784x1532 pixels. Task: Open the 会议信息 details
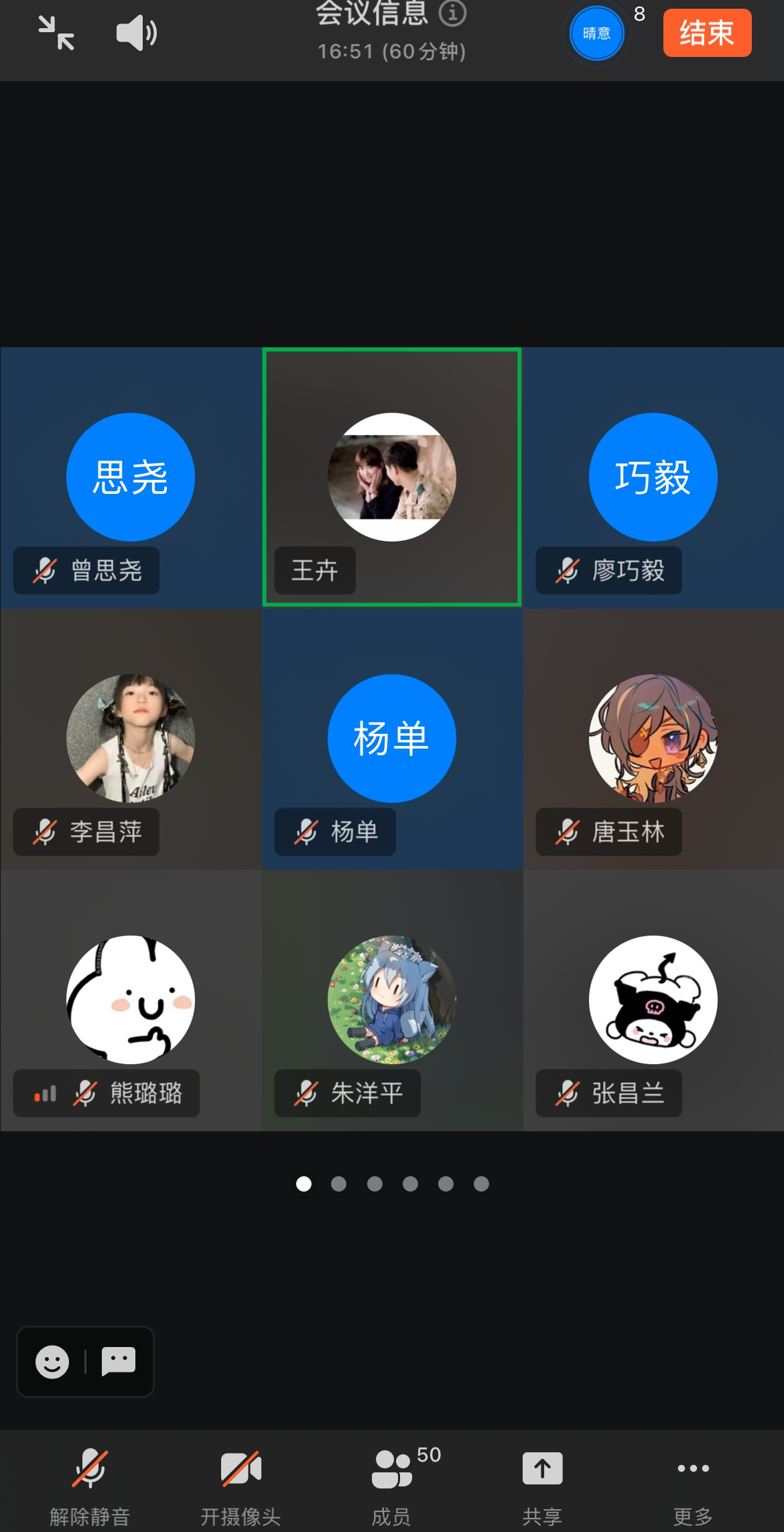click(391, 13)
